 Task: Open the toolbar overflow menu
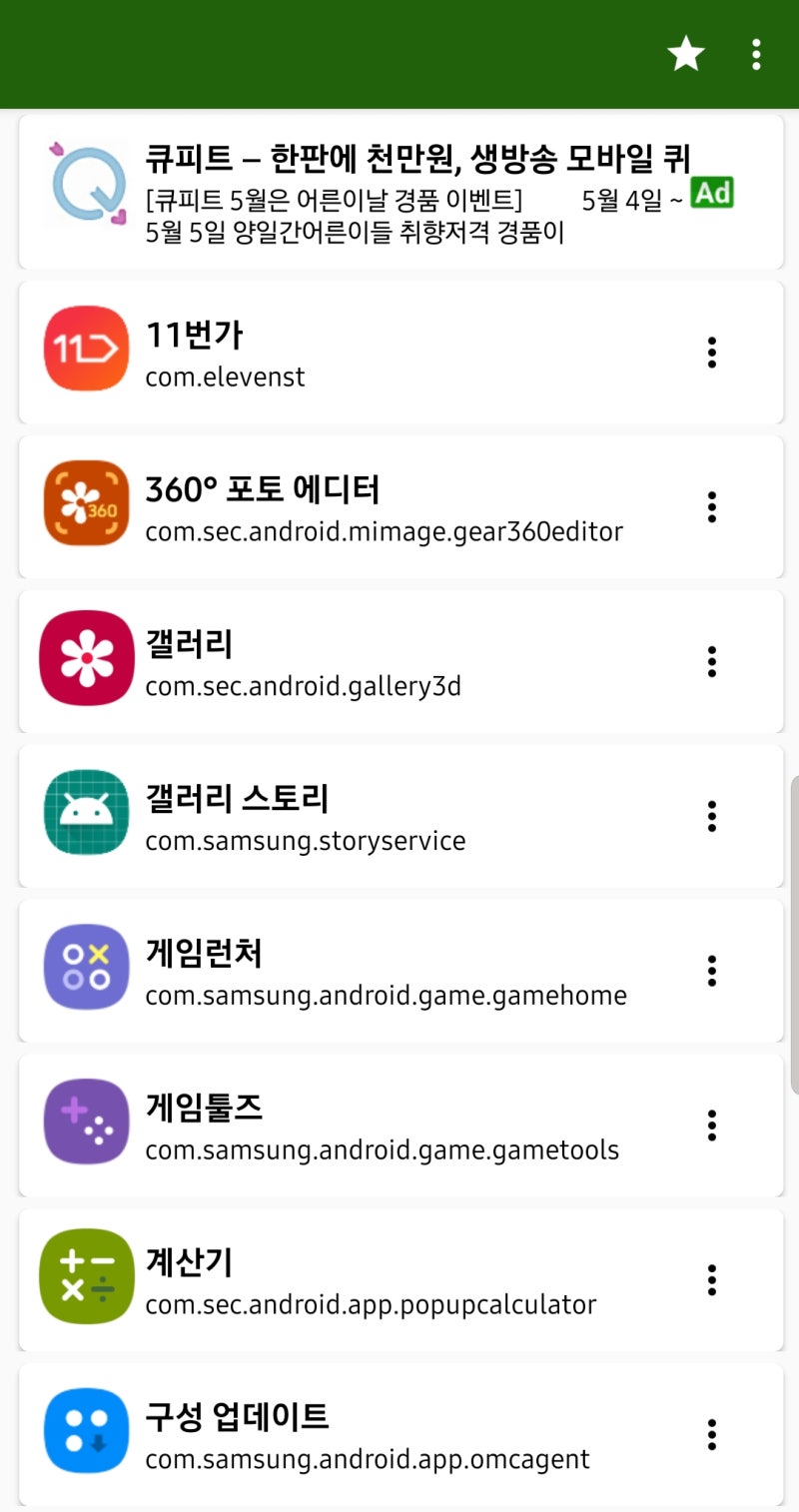tap(756, 55)
